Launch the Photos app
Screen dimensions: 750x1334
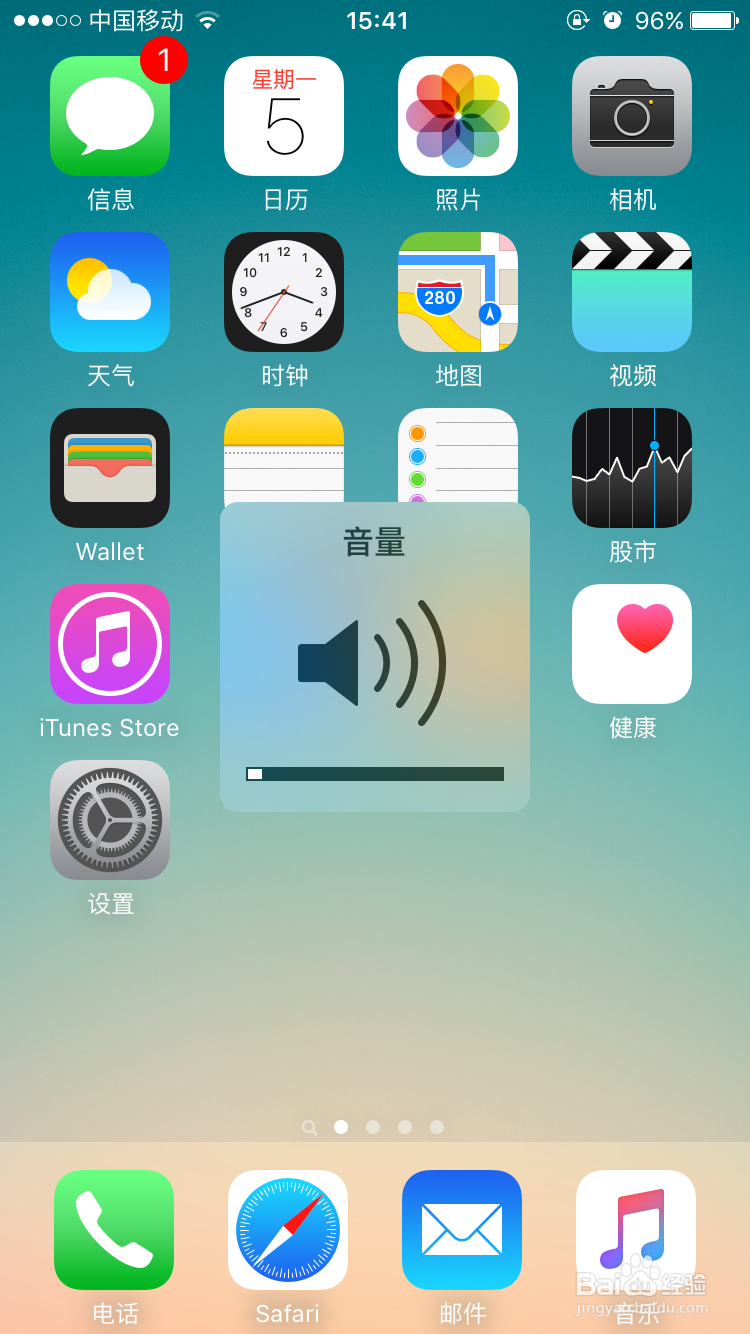point(458,115)
